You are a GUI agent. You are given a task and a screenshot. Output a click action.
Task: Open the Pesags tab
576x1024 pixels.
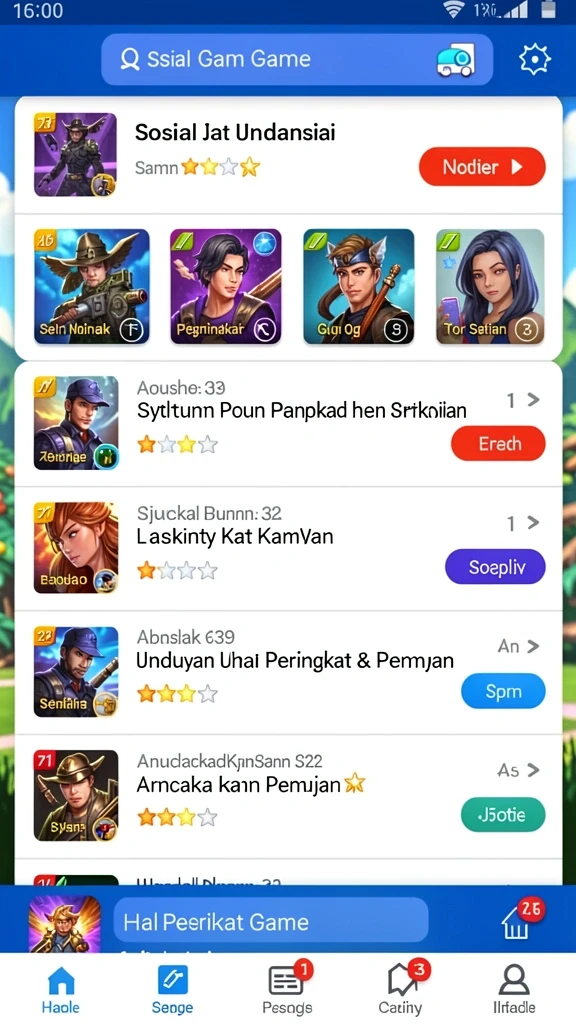(x=287, y=989)
